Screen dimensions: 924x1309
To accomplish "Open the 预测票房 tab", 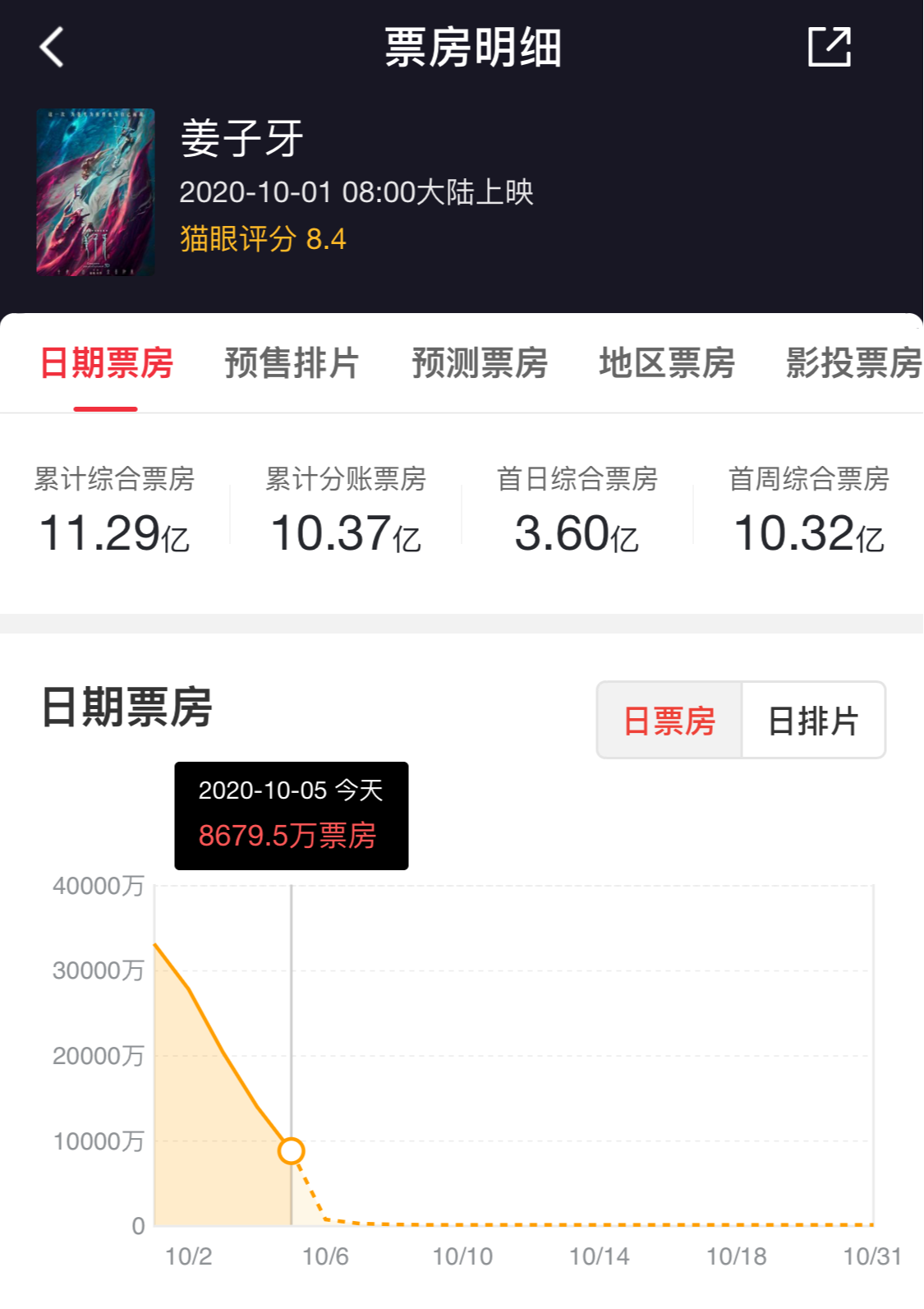I will (479, 363).
